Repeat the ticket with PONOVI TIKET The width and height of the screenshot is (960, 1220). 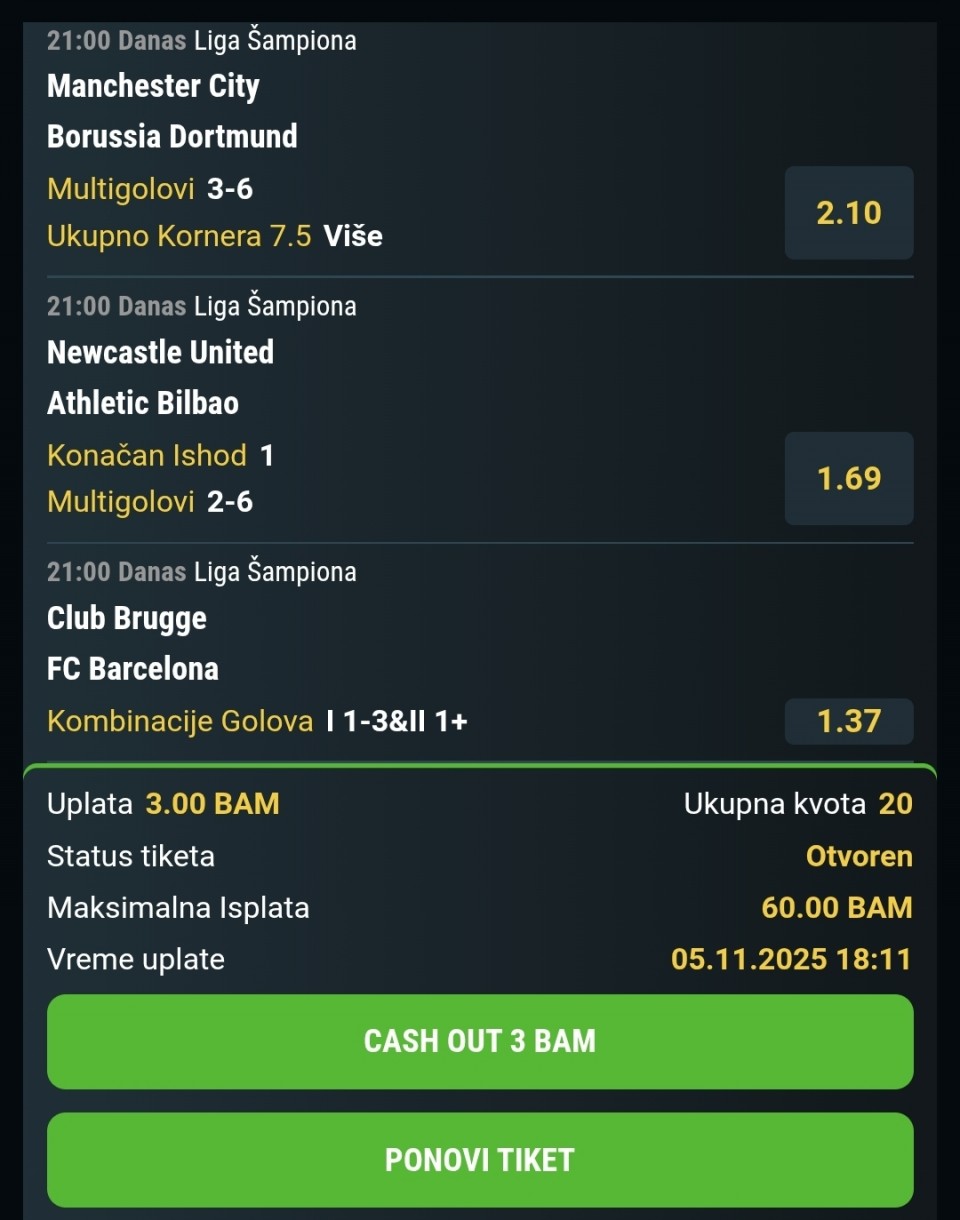[480, 1159]
